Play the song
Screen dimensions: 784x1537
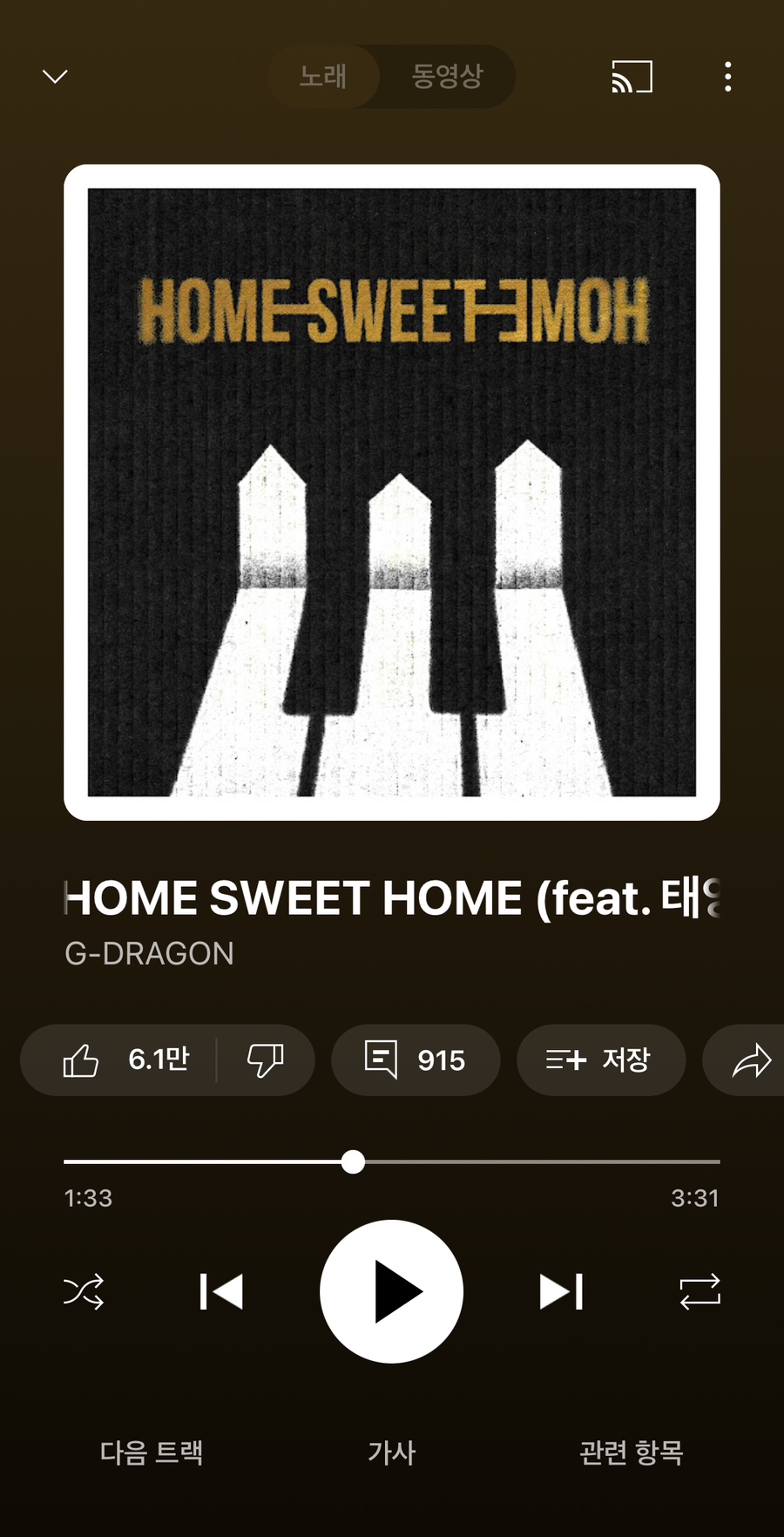392,1291
